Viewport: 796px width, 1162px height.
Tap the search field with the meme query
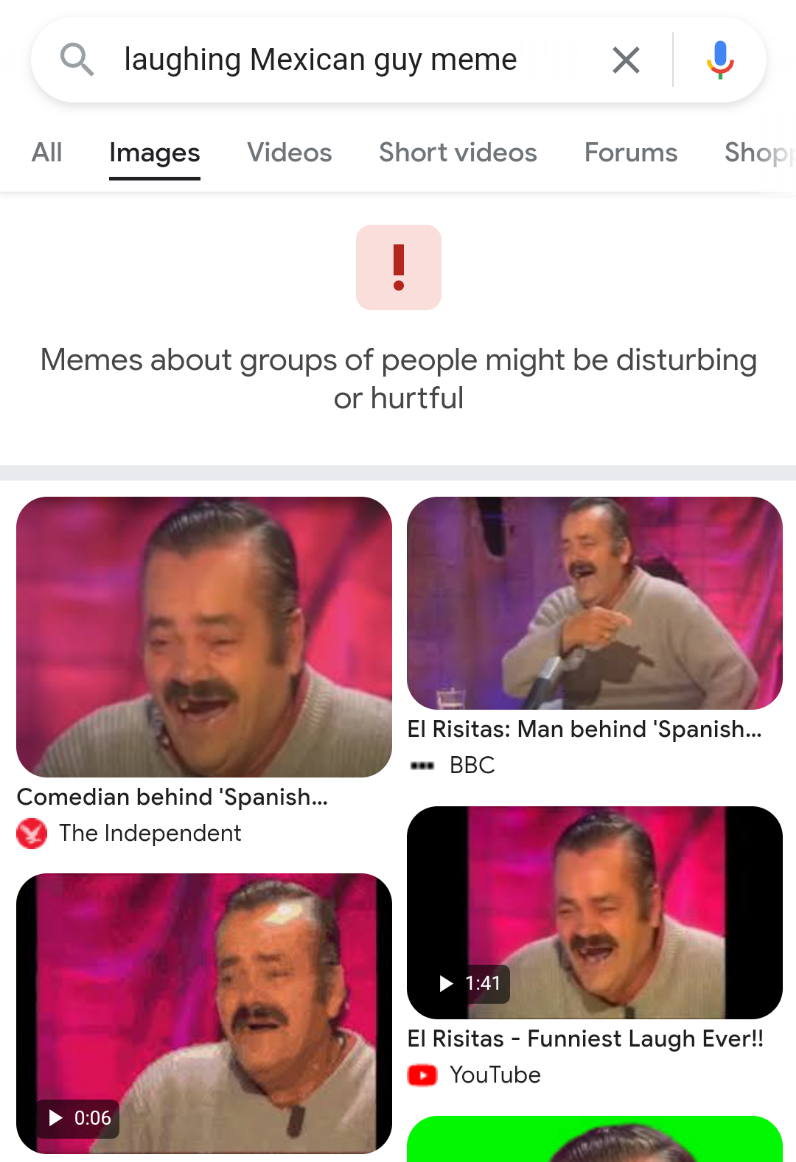coord(320,59)
